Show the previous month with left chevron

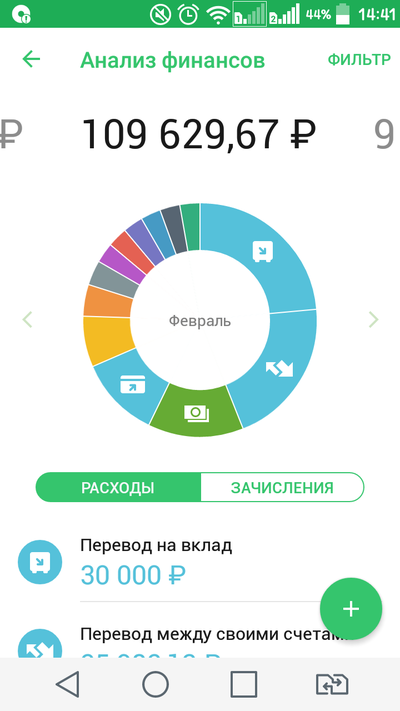27,320
